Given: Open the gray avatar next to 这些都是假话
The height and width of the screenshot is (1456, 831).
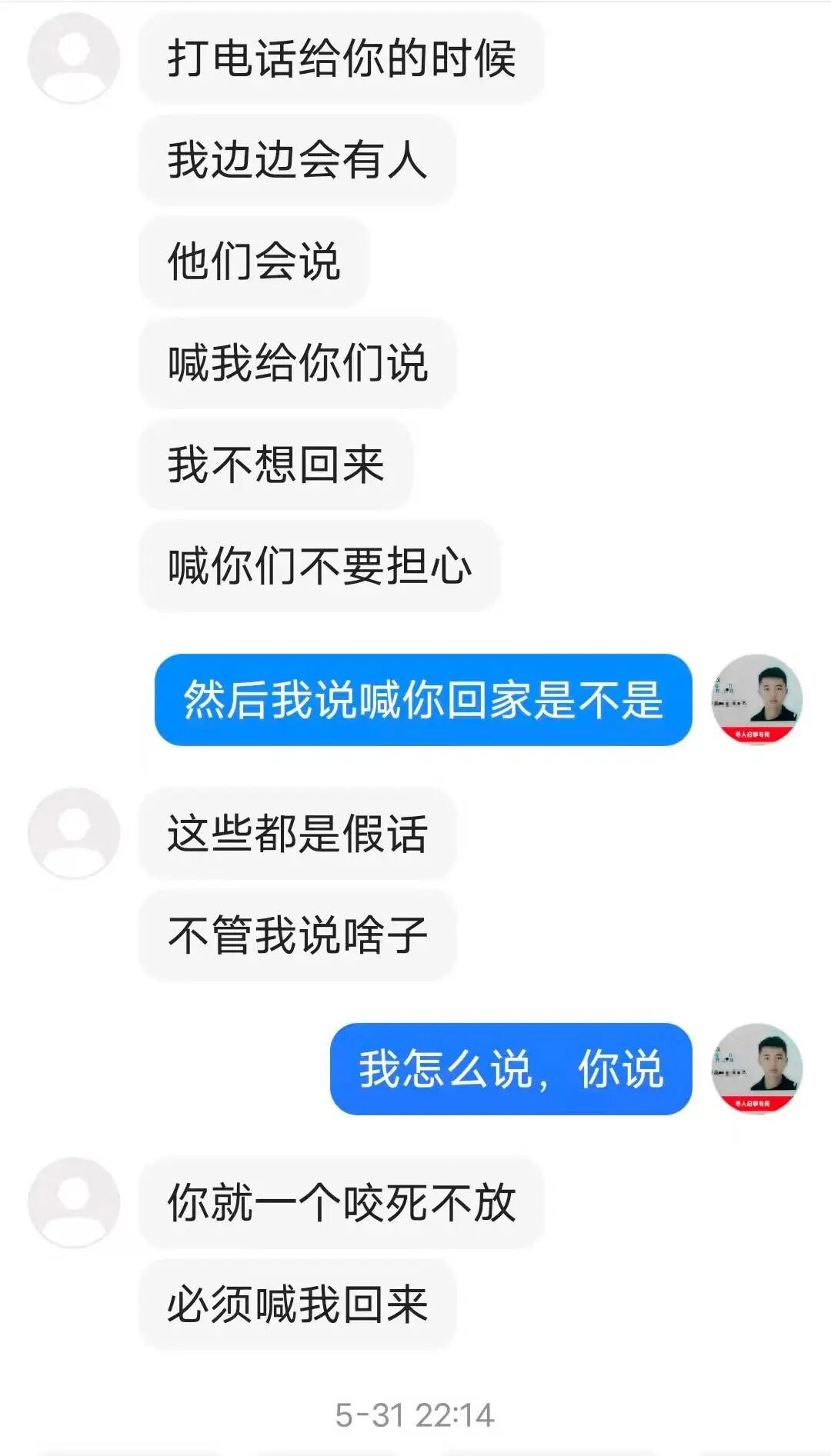Looking at the screenshot, I should 74,833.
